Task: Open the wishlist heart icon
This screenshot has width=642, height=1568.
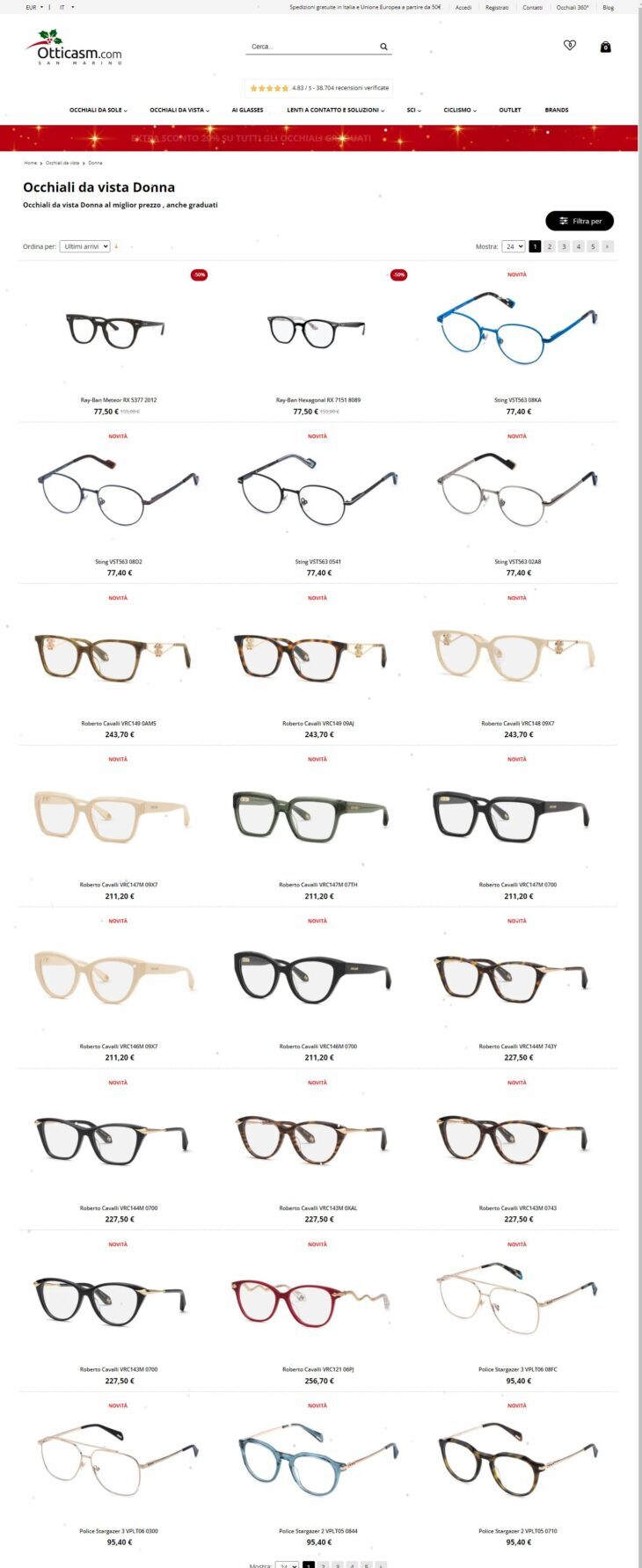Action: point(569,46)
